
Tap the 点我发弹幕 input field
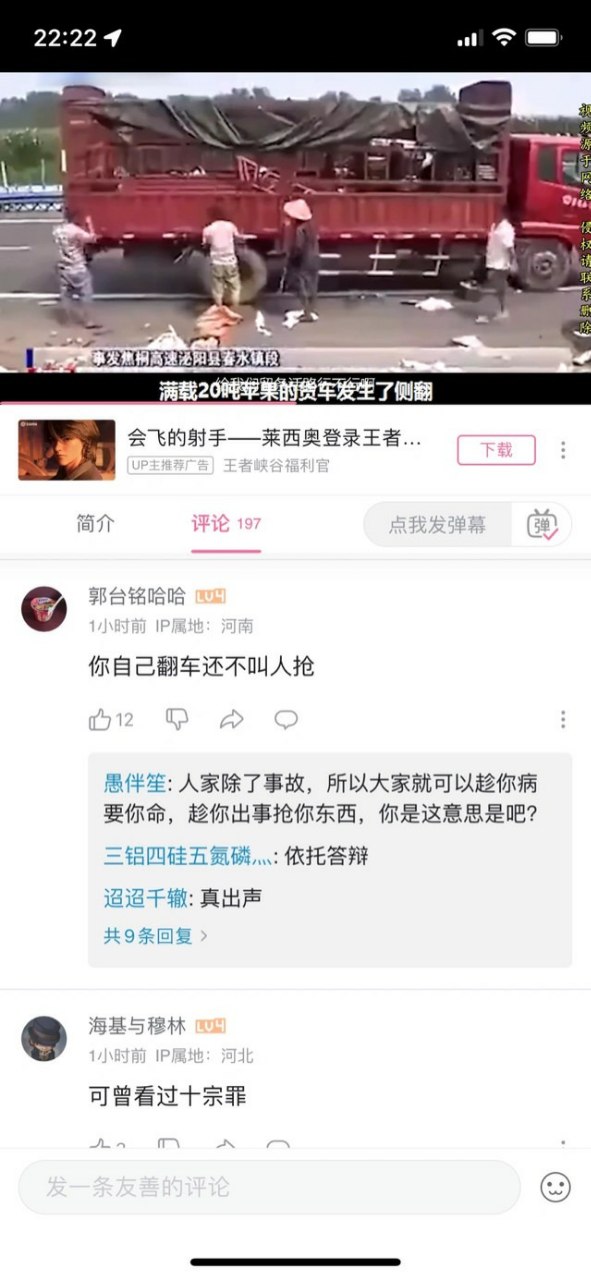point(438,524)
